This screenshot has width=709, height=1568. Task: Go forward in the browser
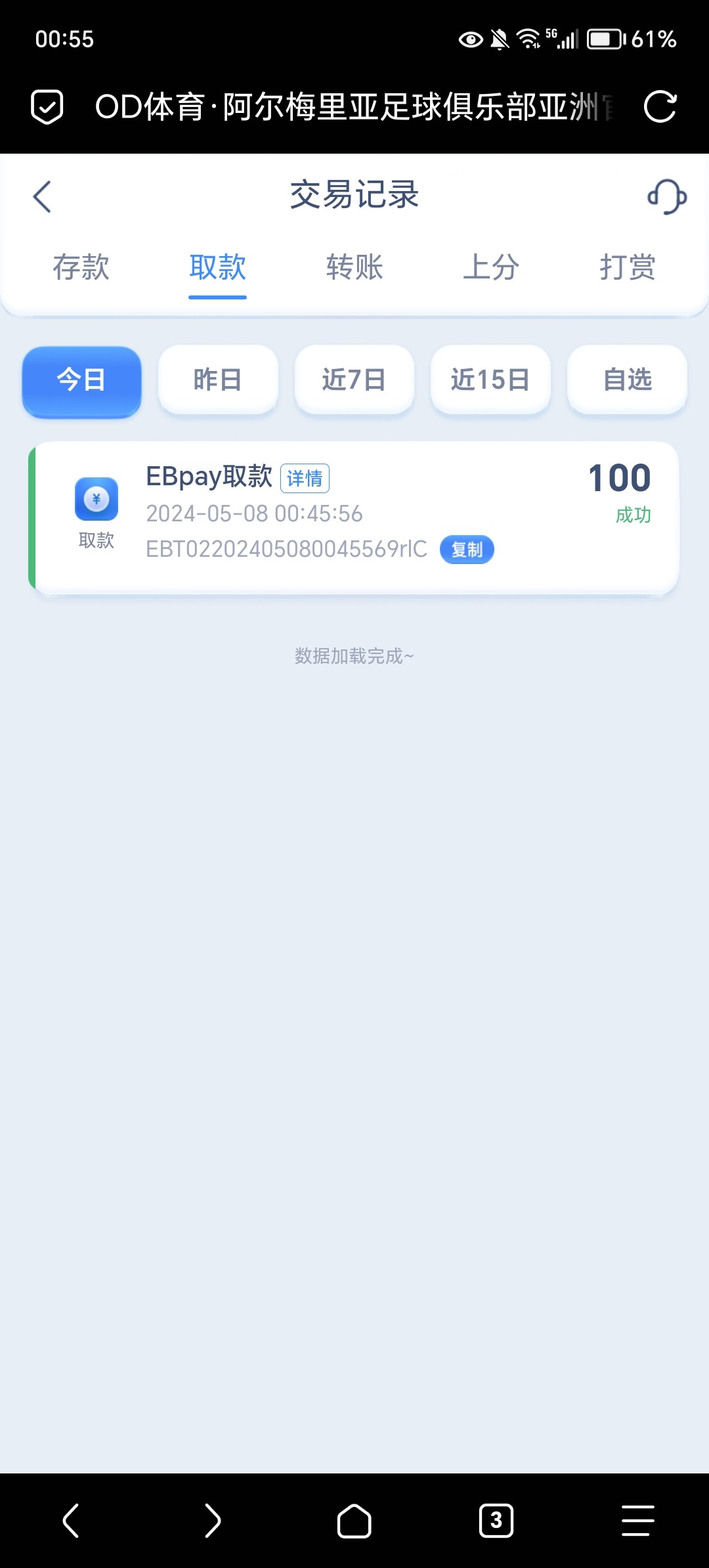point(212,1520)
